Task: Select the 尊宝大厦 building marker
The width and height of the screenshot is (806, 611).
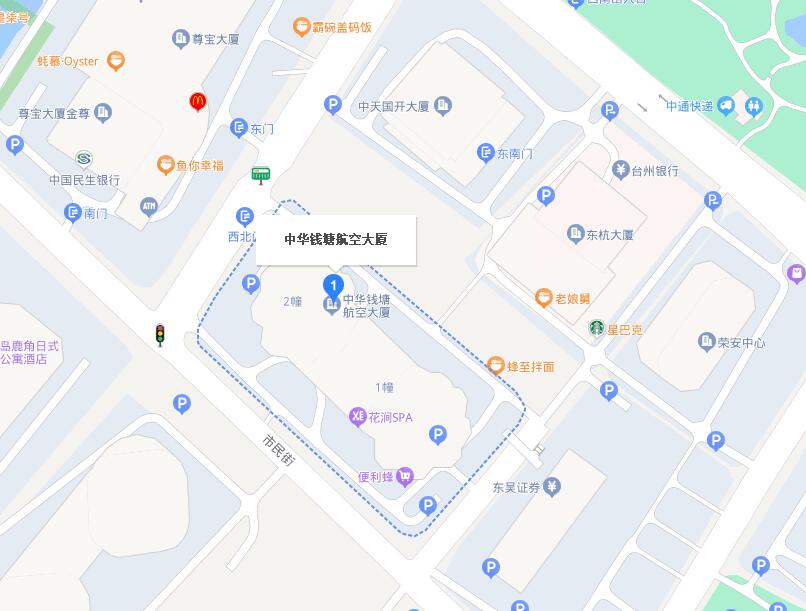Action: tap(181, 39)
